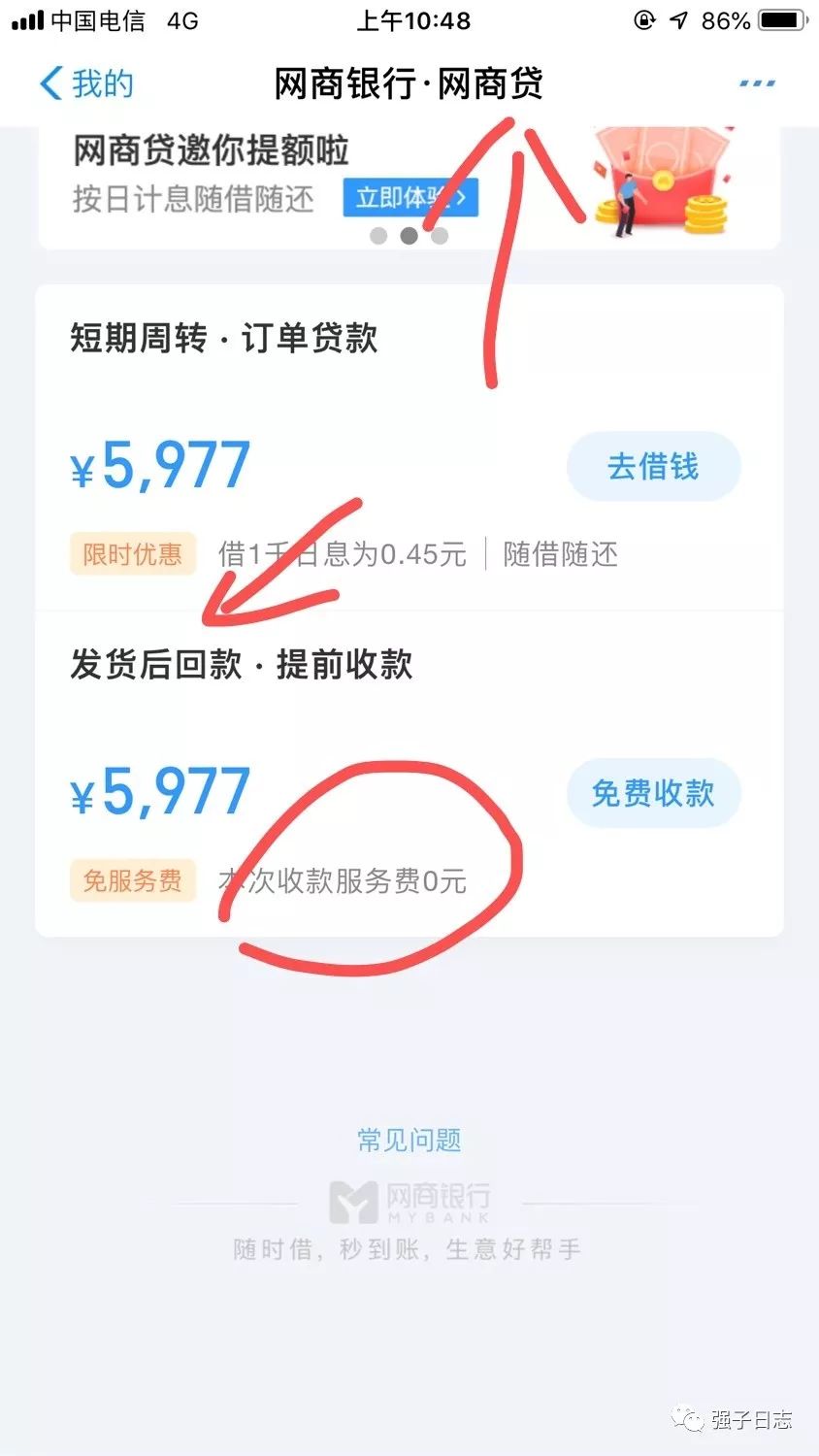Select the 免服务费 fee-waiver tag

click(x=133, y=881)
